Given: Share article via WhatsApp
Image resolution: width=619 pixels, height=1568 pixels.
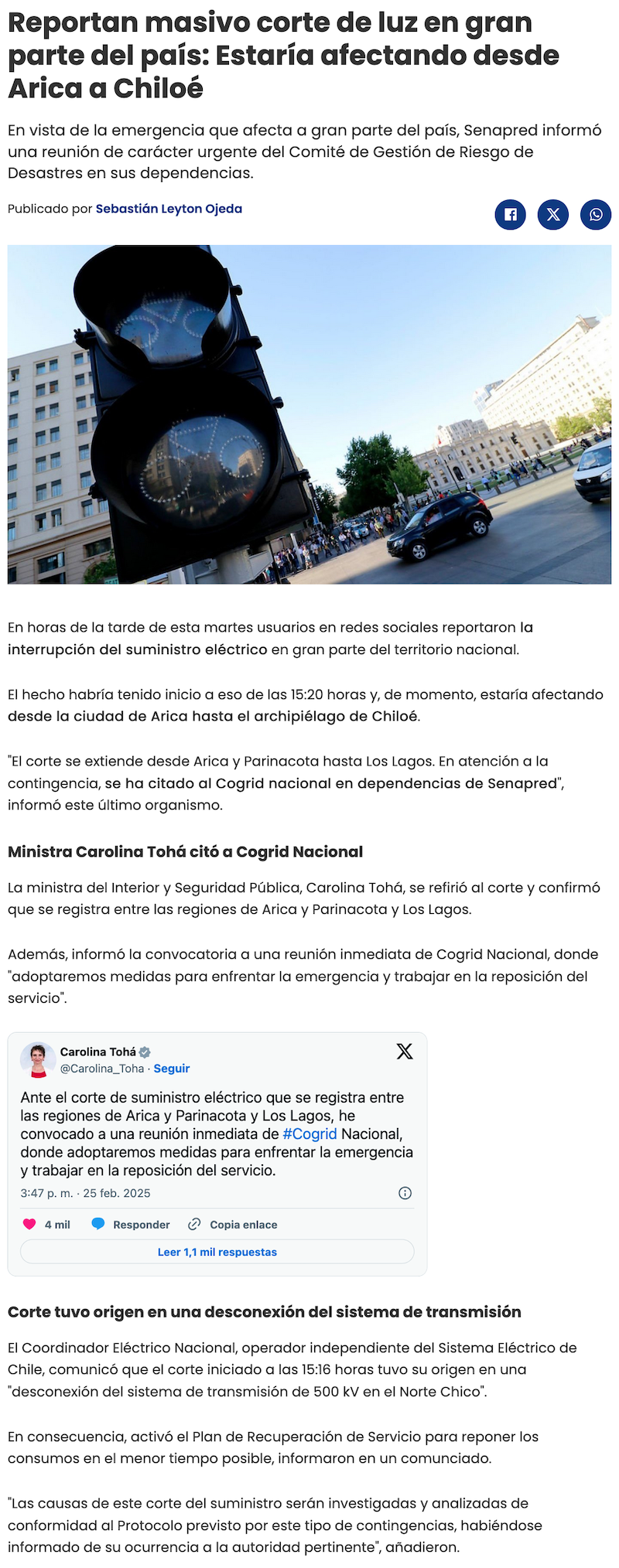Looking at the screenshot, I should [x=596, y=214].
